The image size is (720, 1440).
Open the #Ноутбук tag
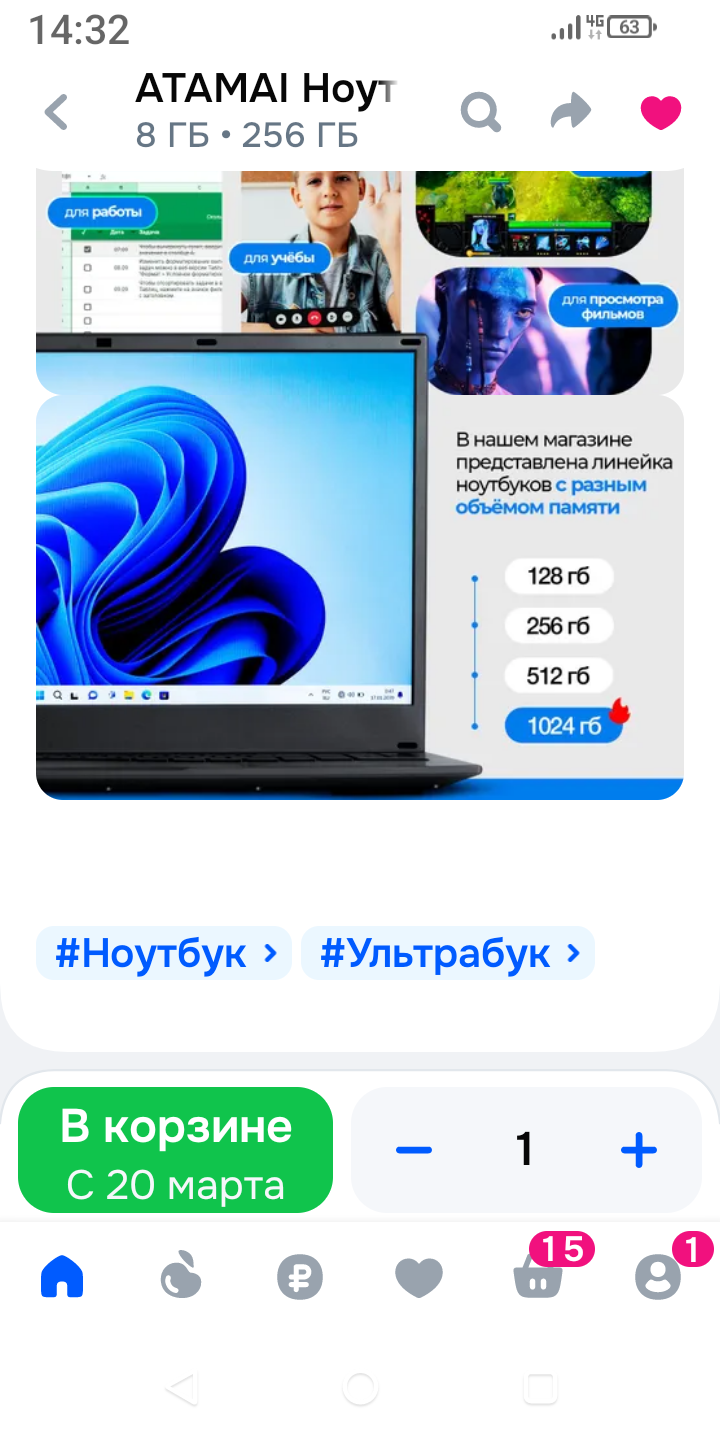[164, 953]
